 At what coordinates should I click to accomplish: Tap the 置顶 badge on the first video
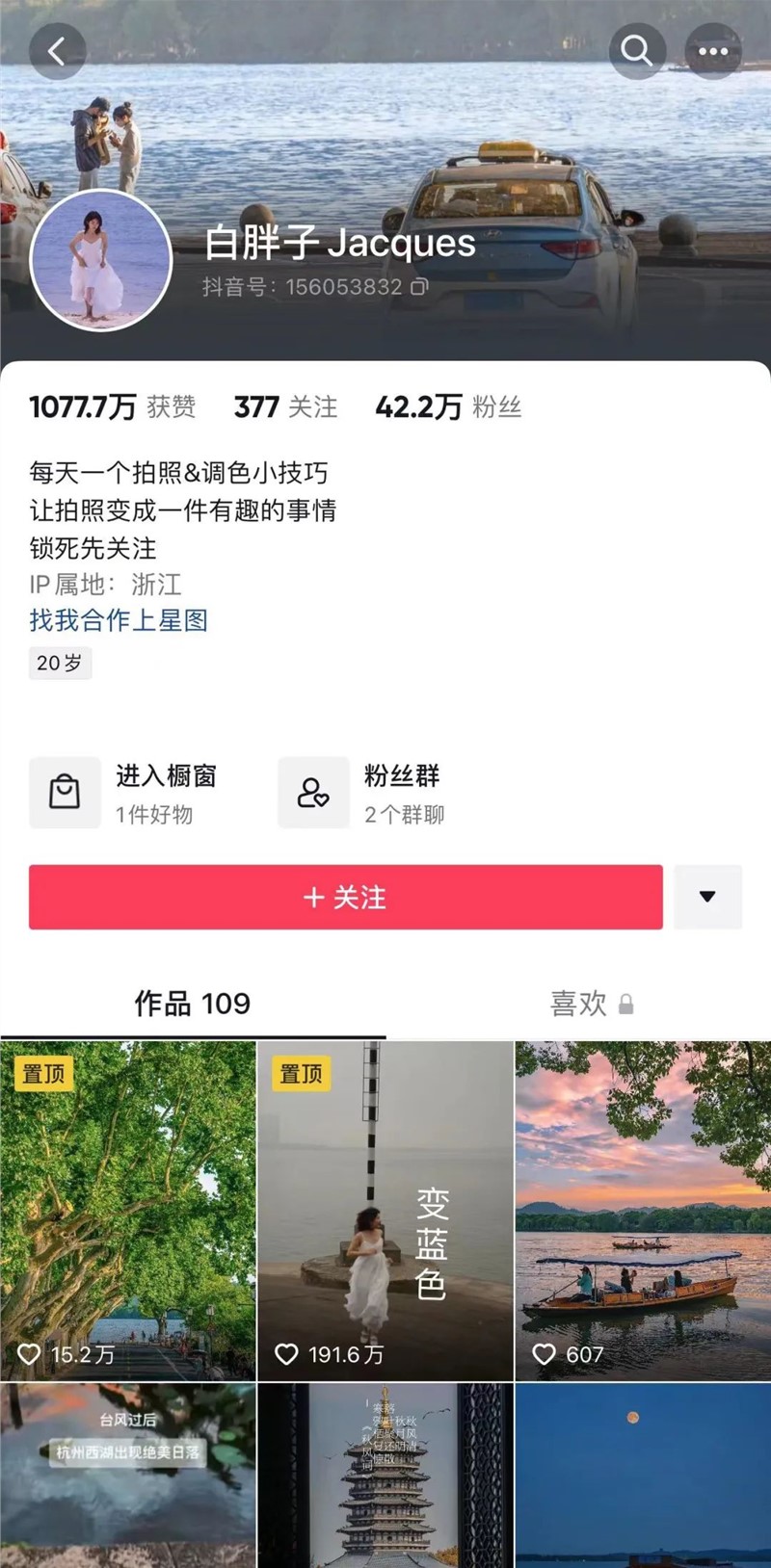tap(42, 1074)
